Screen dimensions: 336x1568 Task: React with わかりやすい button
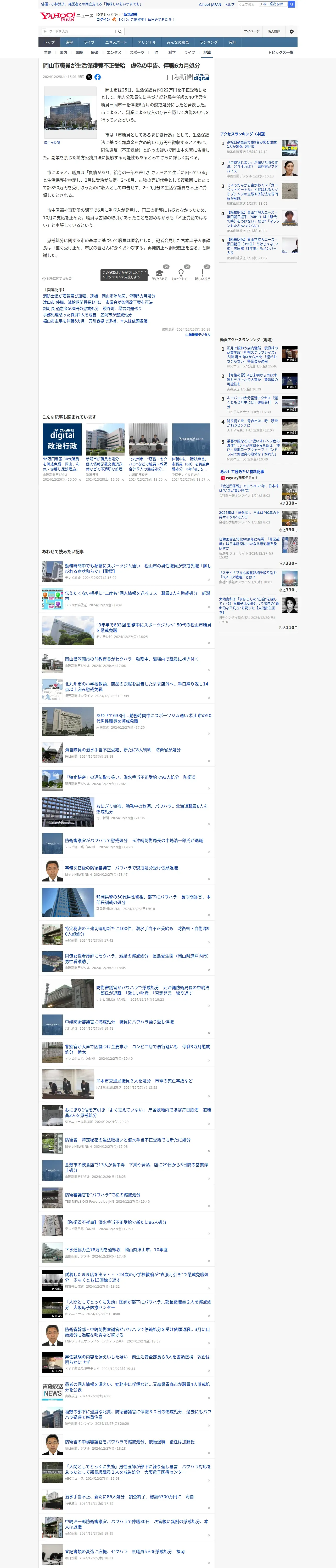pyautogui.click(x=181, y=274)
